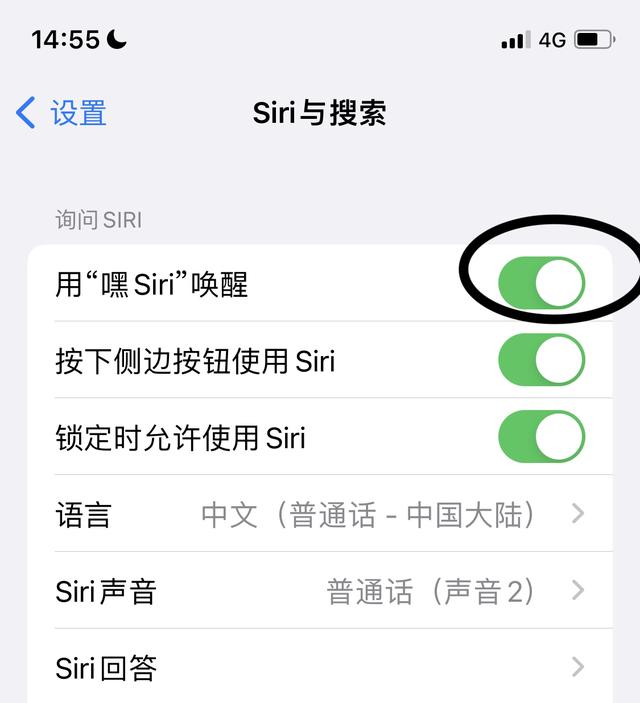The width and height of the screenshot is (640, 703).
Task: Open Siri回答 settings
Action: click(320, 666)
